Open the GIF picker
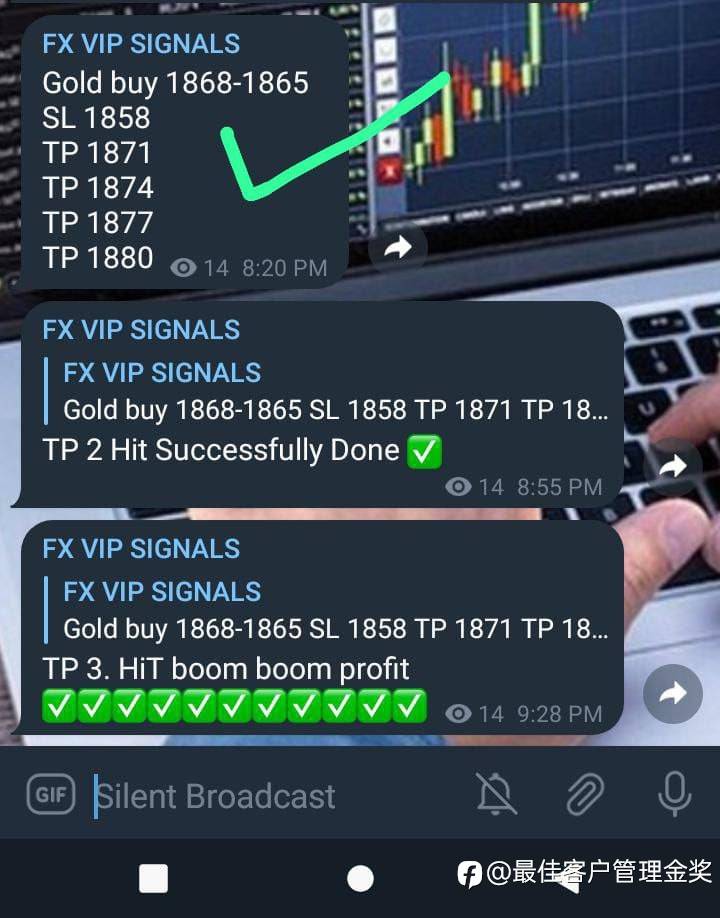Viewport: 720px width, 918px height. click(50, 796)
